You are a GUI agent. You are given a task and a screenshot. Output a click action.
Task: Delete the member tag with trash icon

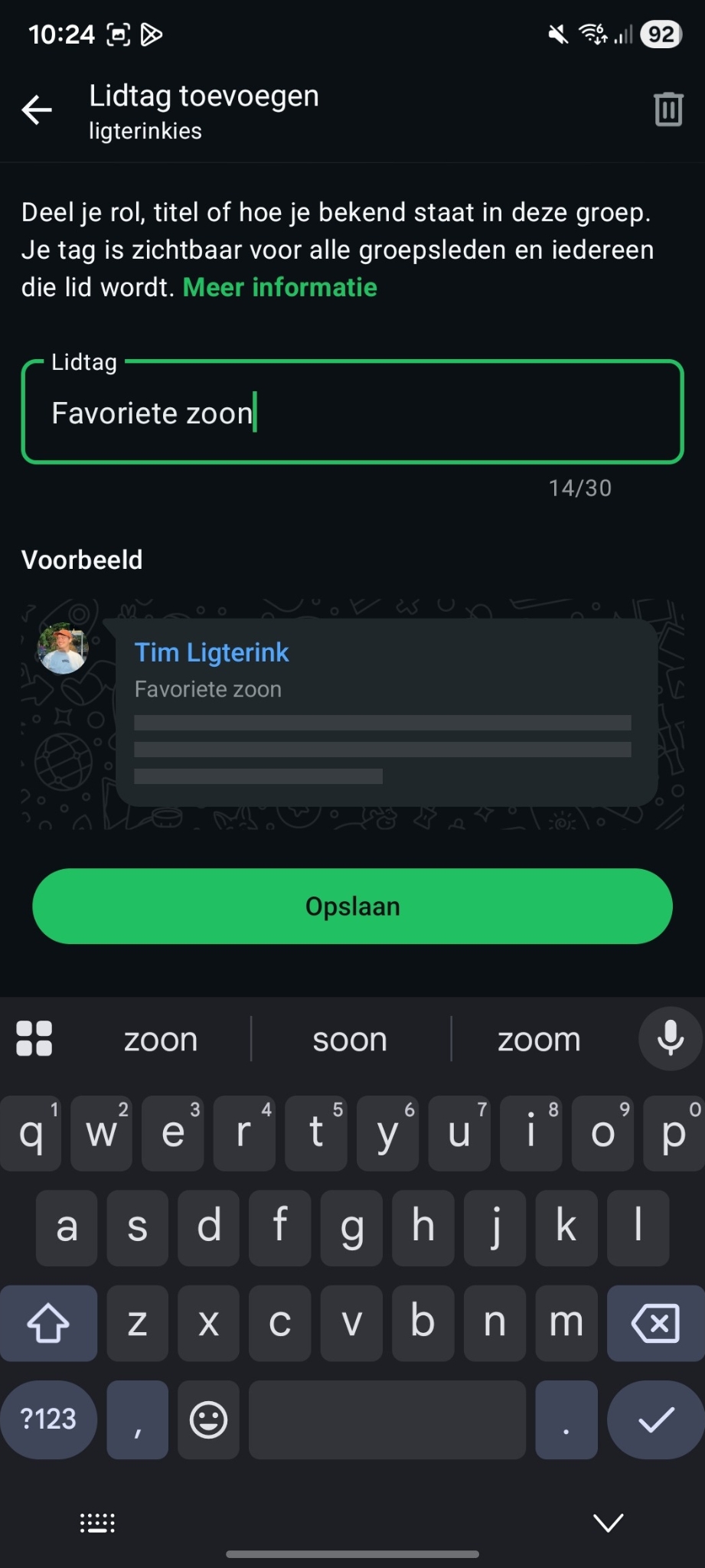(667, 109)
